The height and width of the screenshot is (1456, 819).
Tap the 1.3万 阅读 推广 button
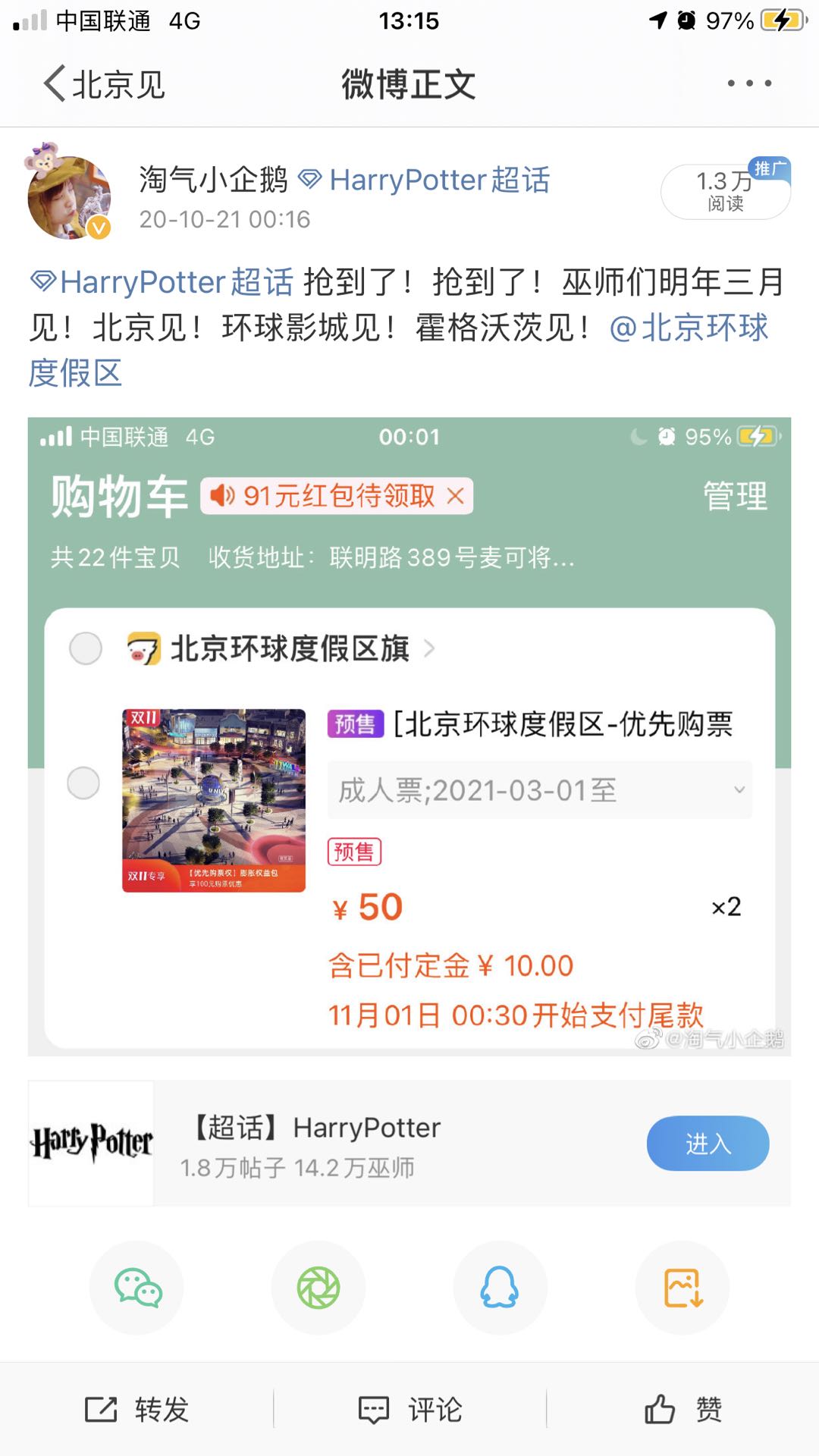tap(725, 192)
